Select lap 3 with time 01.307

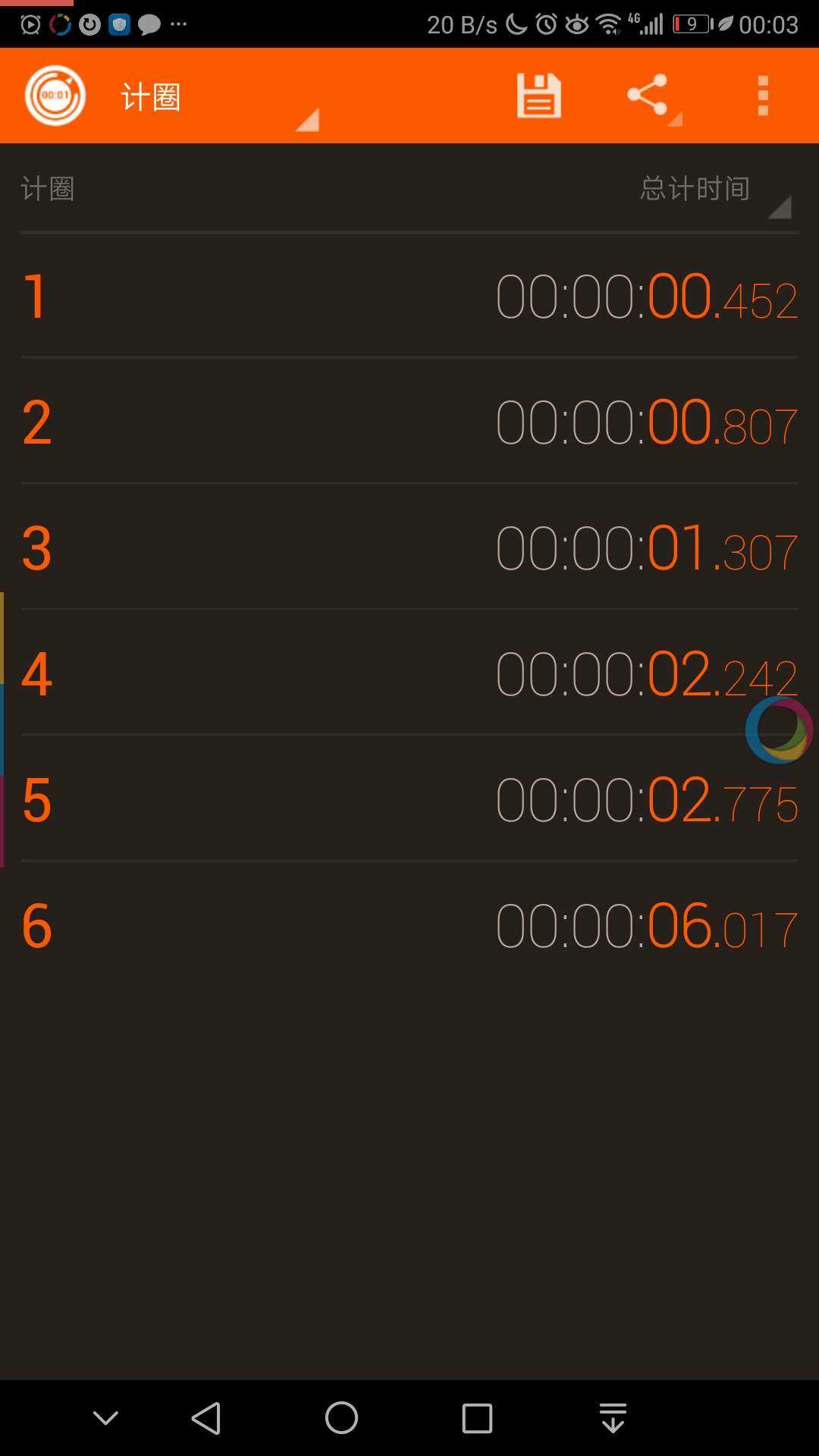(409, 548)
